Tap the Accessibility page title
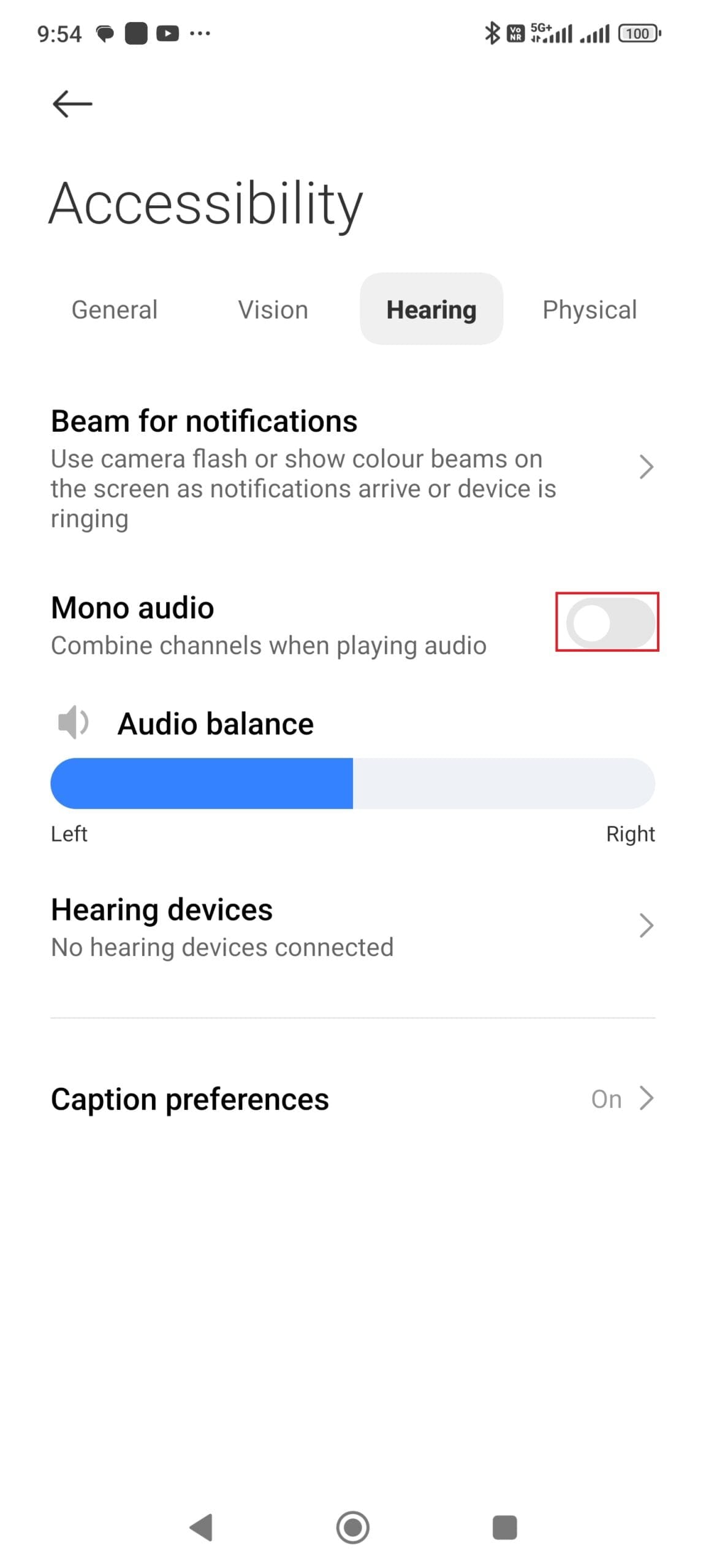The width and height of the screenshot is (706, 1568). [x=205, y=203]
